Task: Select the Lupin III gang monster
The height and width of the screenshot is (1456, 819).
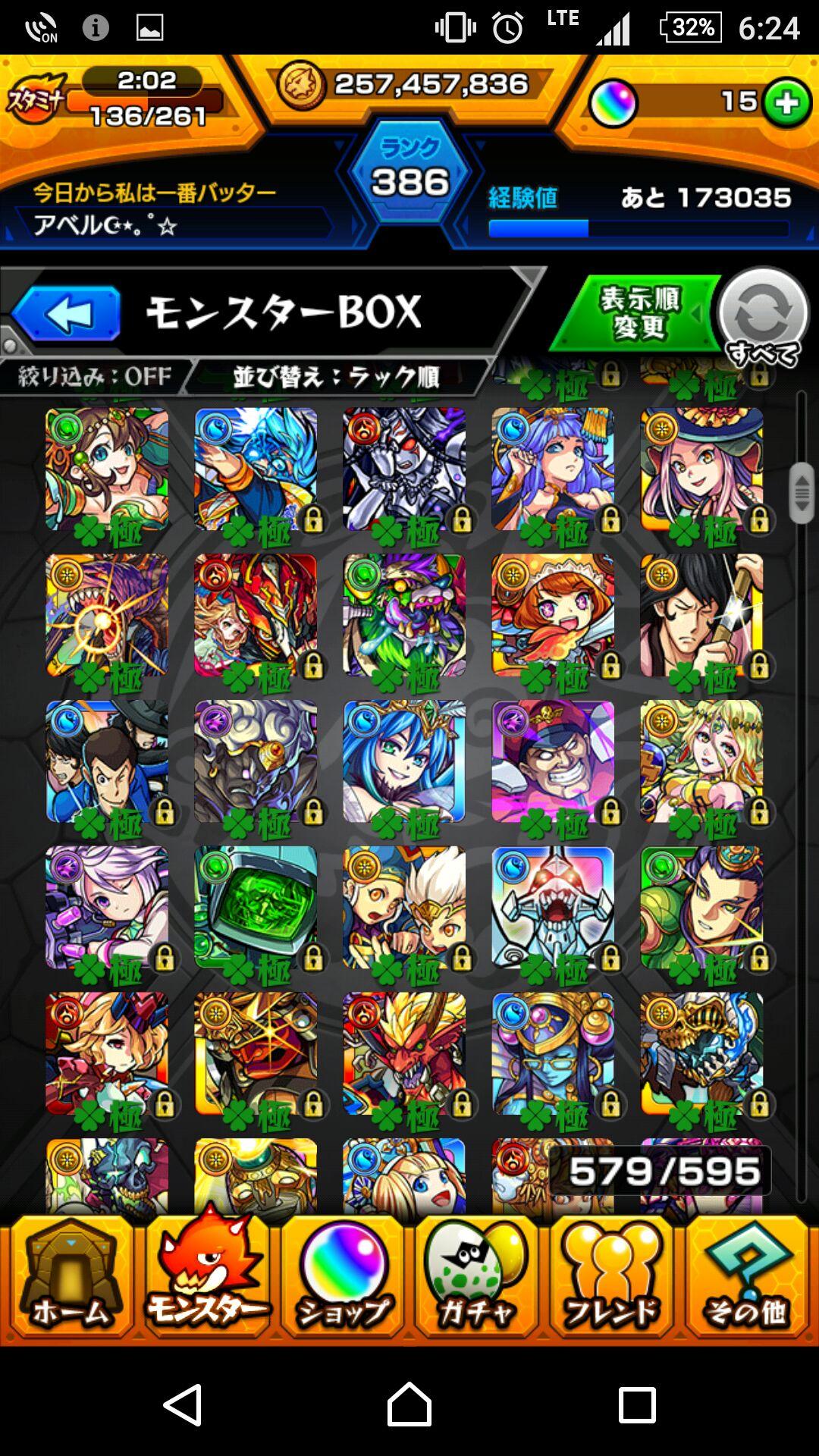Action: click(x=107, y=761)
